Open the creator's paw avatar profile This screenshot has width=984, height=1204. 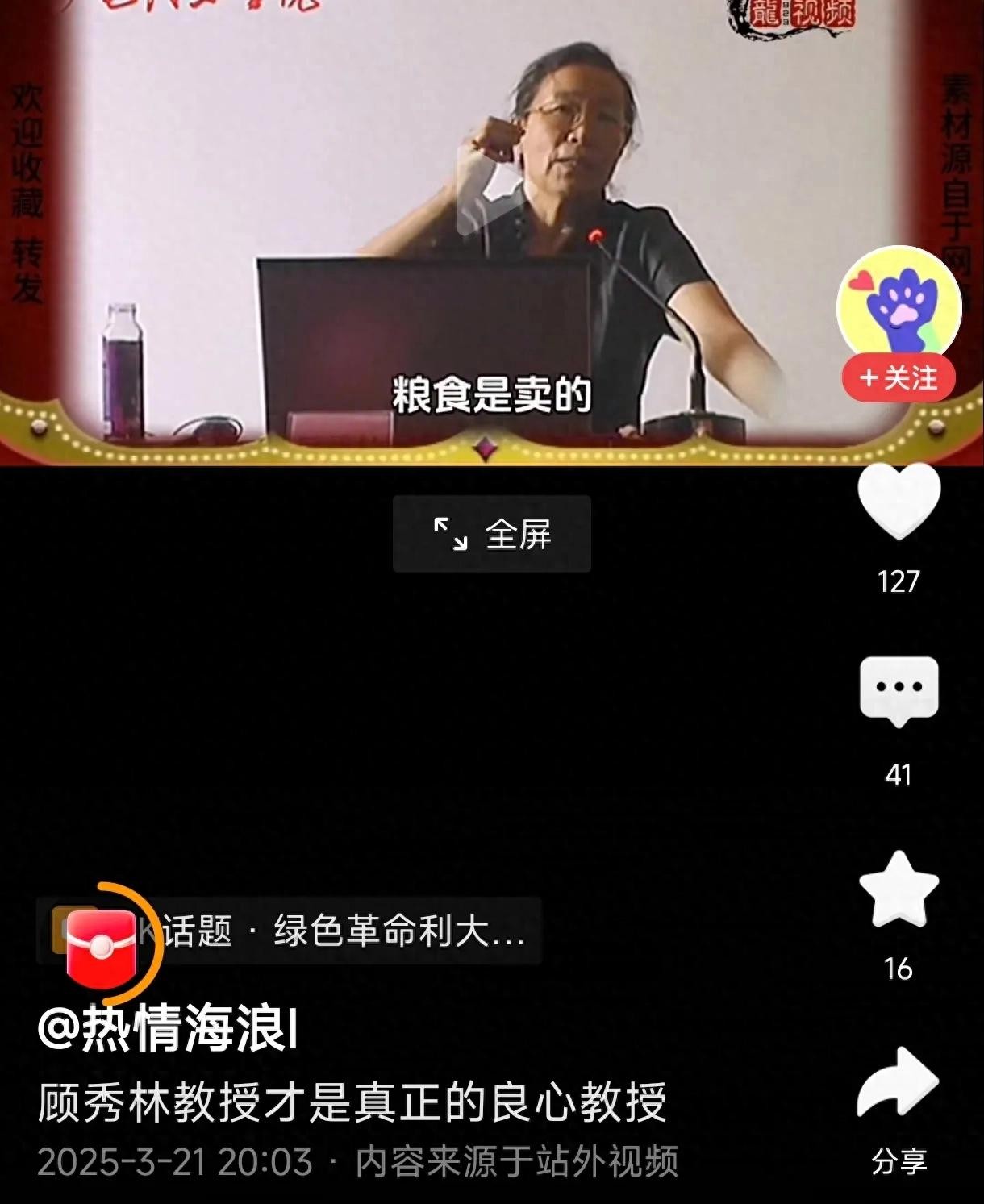[x=899, y=306]
